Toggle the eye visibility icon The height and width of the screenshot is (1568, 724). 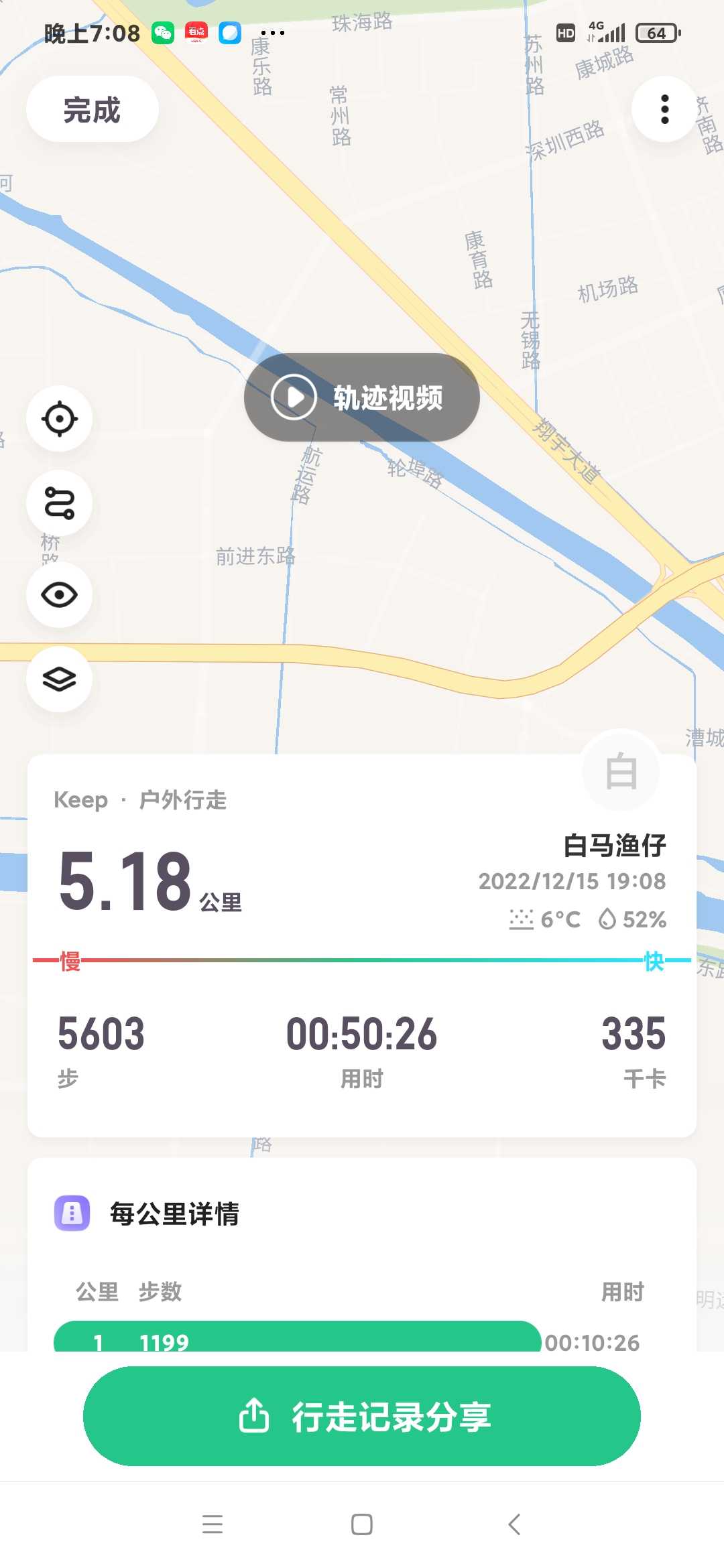tap(60, 595)
